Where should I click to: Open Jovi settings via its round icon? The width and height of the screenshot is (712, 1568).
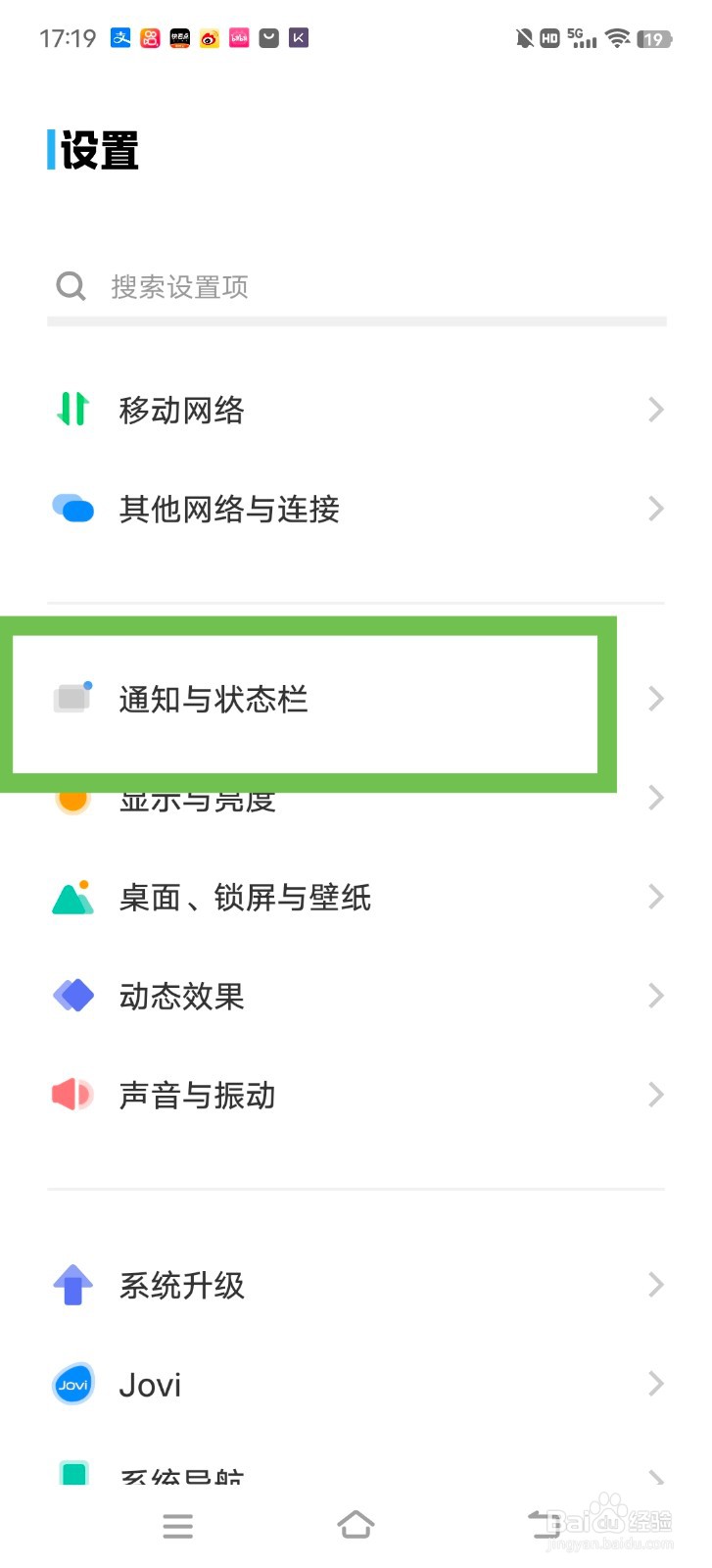coord(72,1384)
